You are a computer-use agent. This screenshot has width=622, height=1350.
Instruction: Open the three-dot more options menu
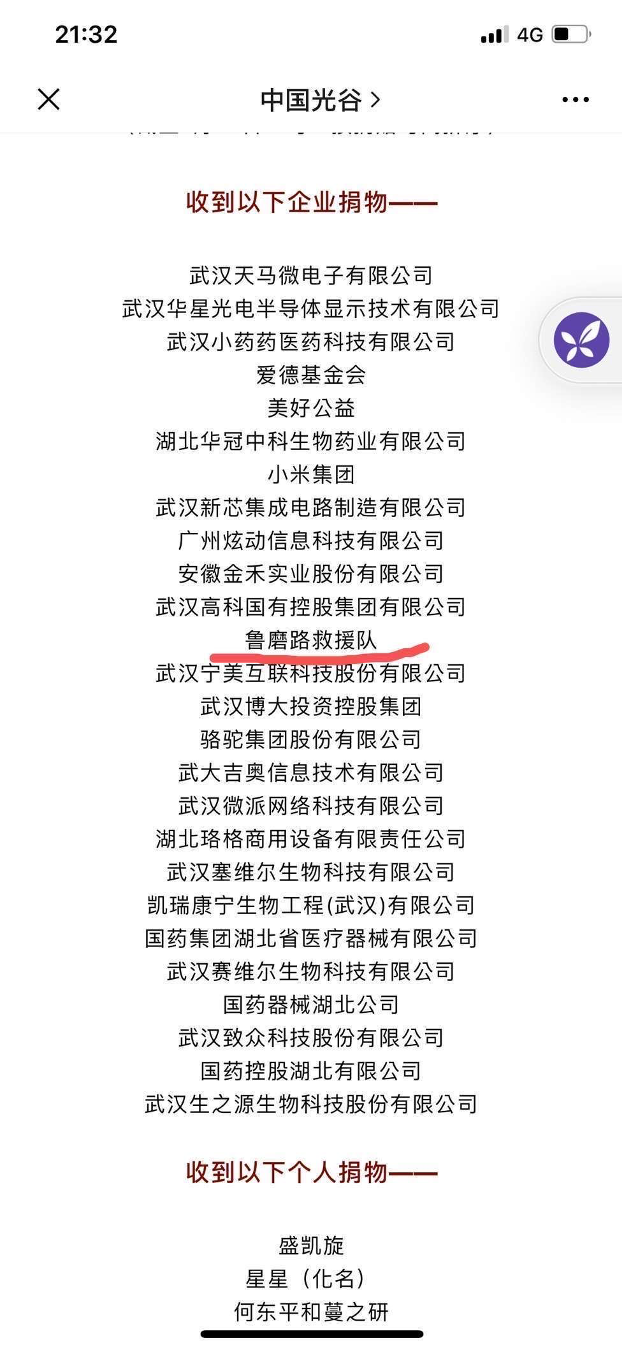(575, 100)
